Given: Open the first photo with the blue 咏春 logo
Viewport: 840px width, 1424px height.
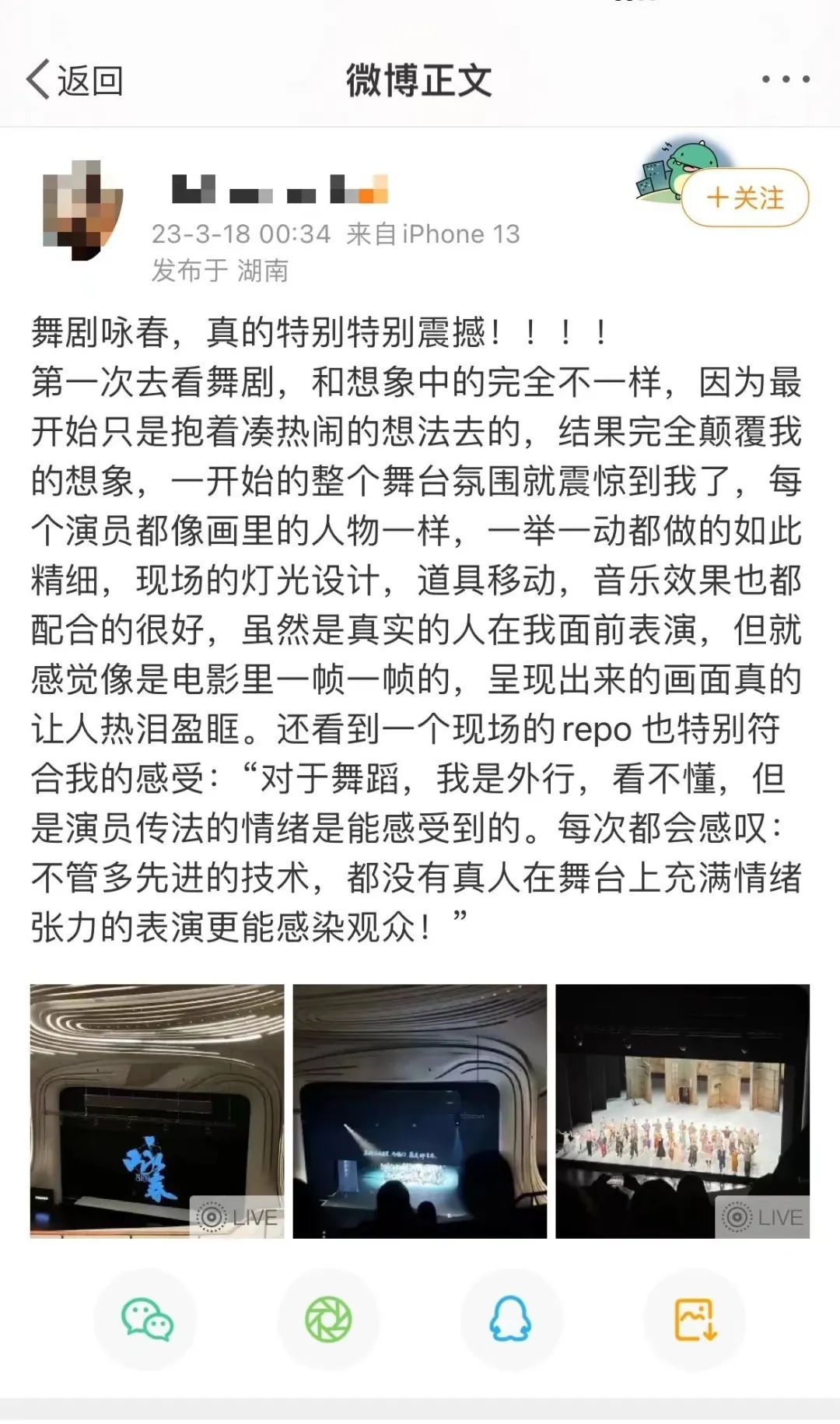Looking at the screenshot, I should tap(157, 1110).
